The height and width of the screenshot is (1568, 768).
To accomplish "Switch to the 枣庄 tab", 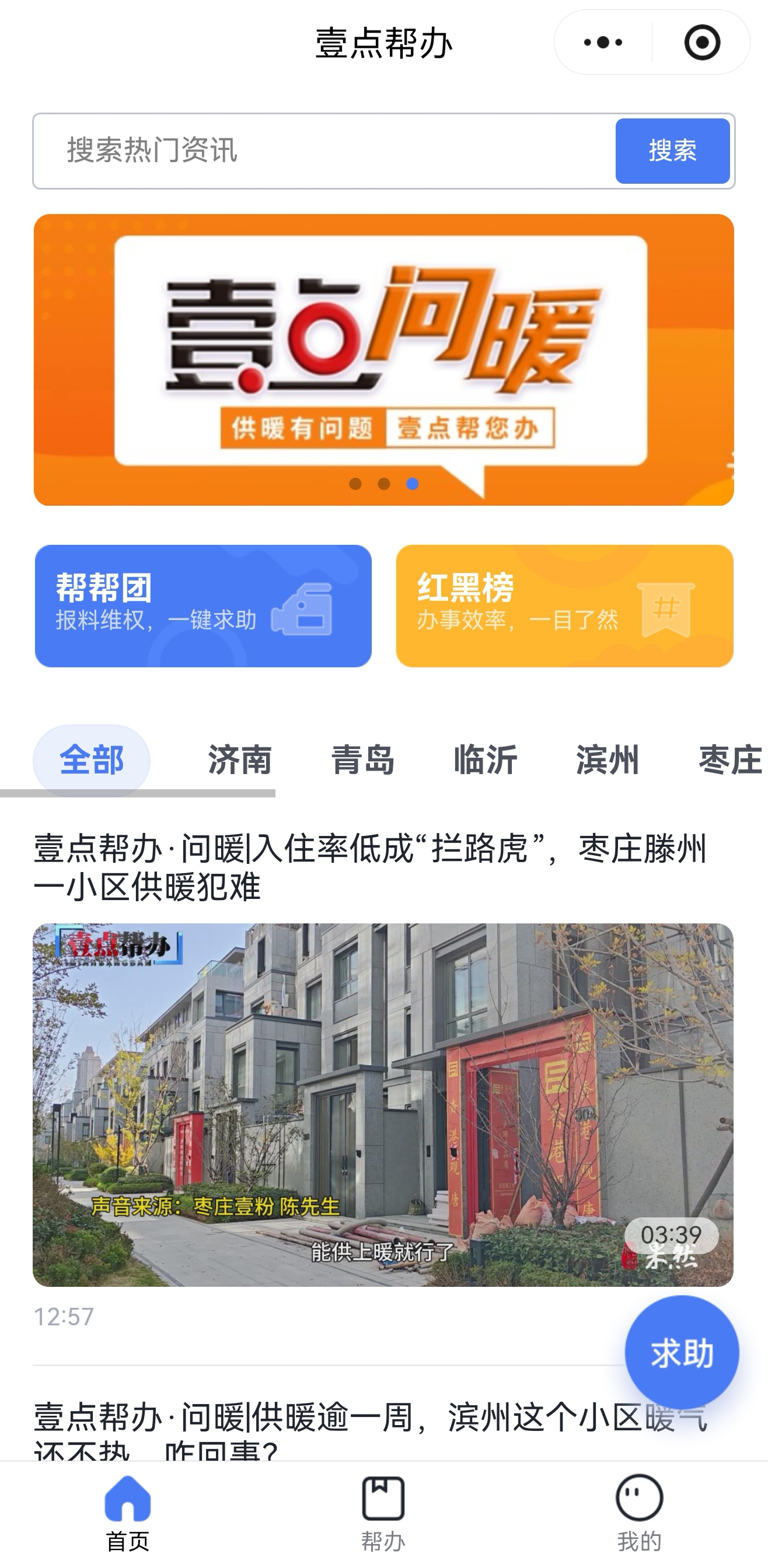I will click(x=729, y=759).
